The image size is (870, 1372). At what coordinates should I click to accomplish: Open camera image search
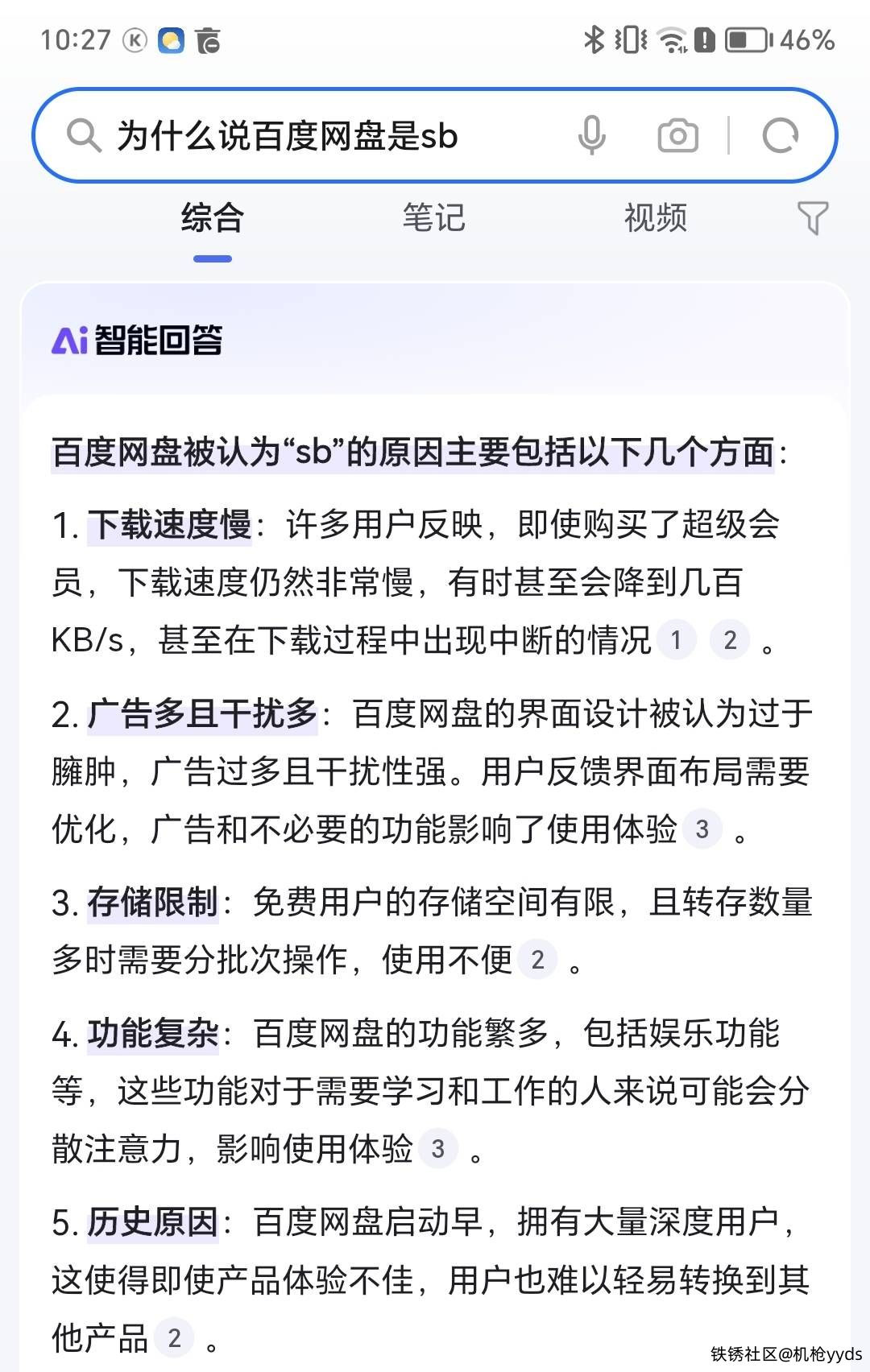click(677, 135)
